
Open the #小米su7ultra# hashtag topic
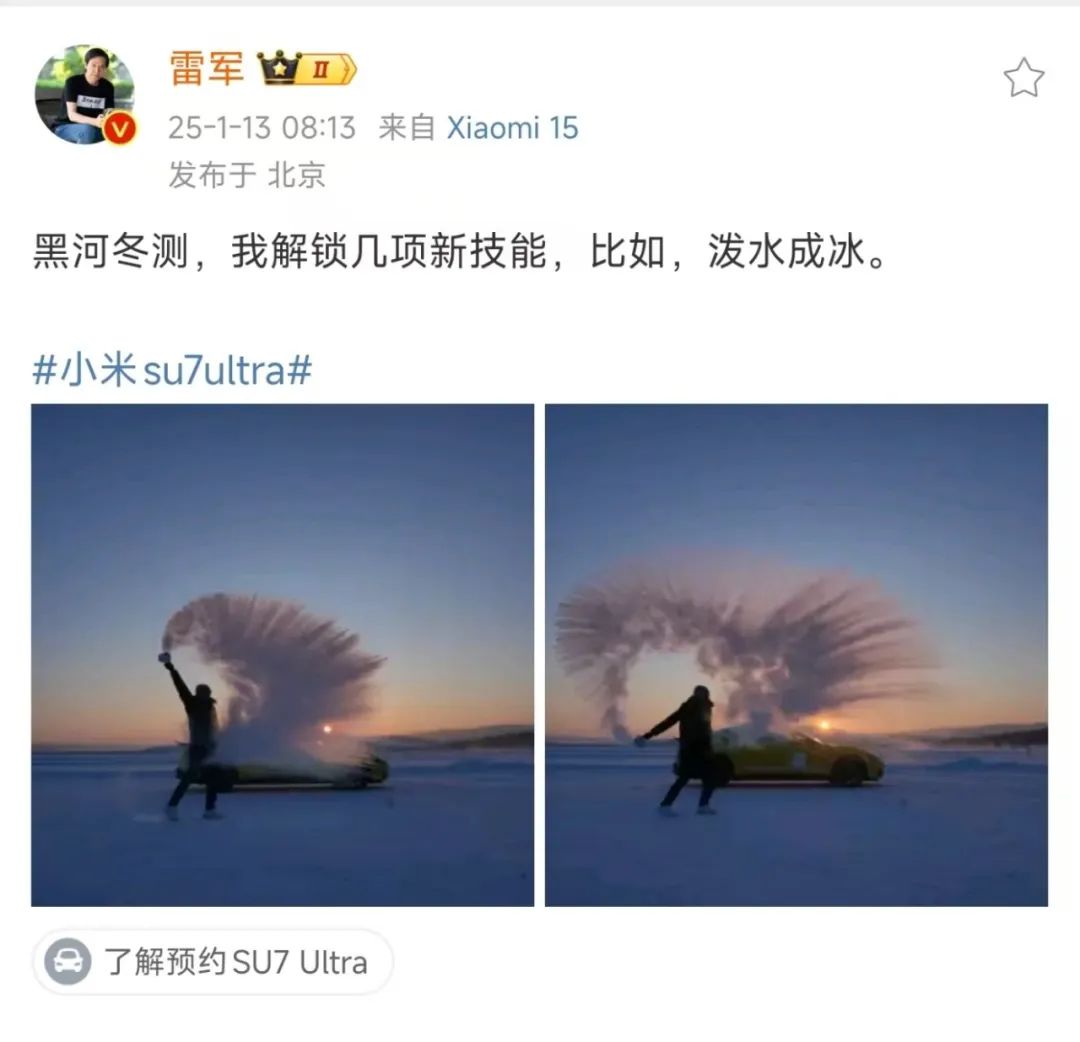coord(172,371)
